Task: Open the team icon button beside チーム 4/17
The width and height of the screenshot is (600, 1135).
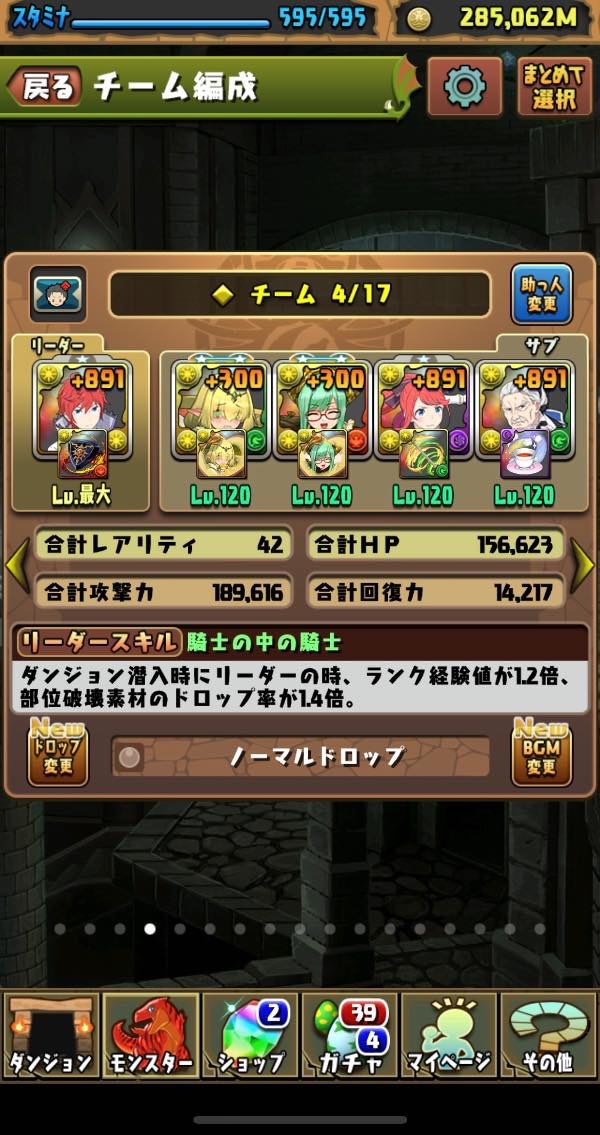Action: (58, 294)
